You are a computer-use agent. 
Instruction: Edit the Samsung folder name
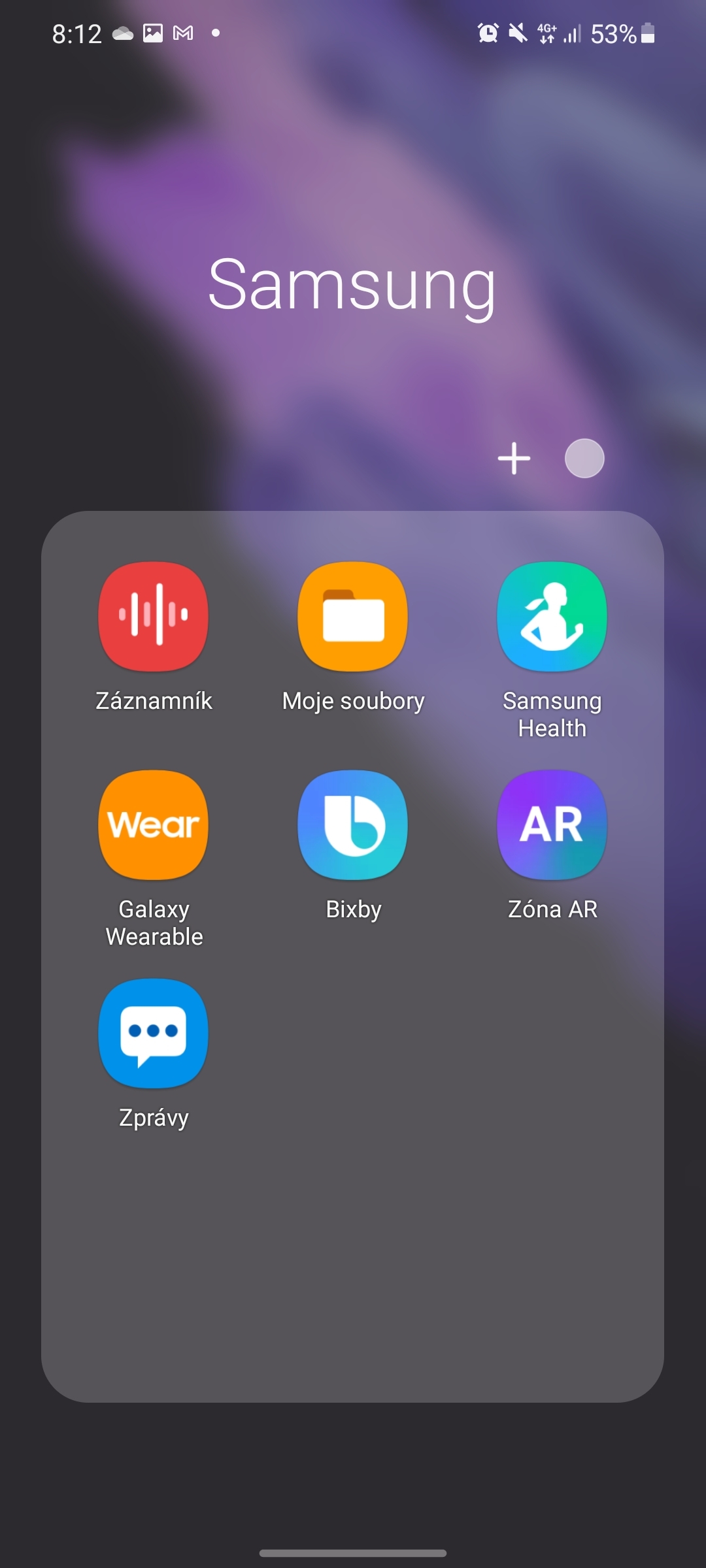352,285
